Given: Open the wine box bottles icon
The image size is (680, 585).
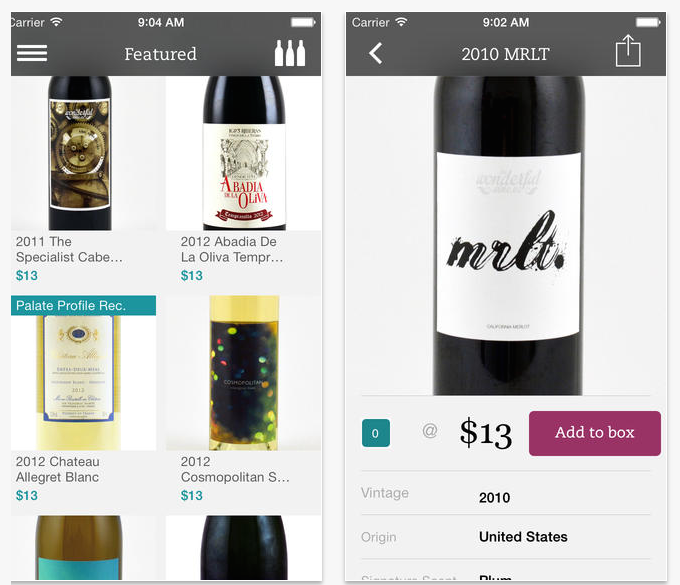Looking at the screenshot, I should tap(290, 53).
